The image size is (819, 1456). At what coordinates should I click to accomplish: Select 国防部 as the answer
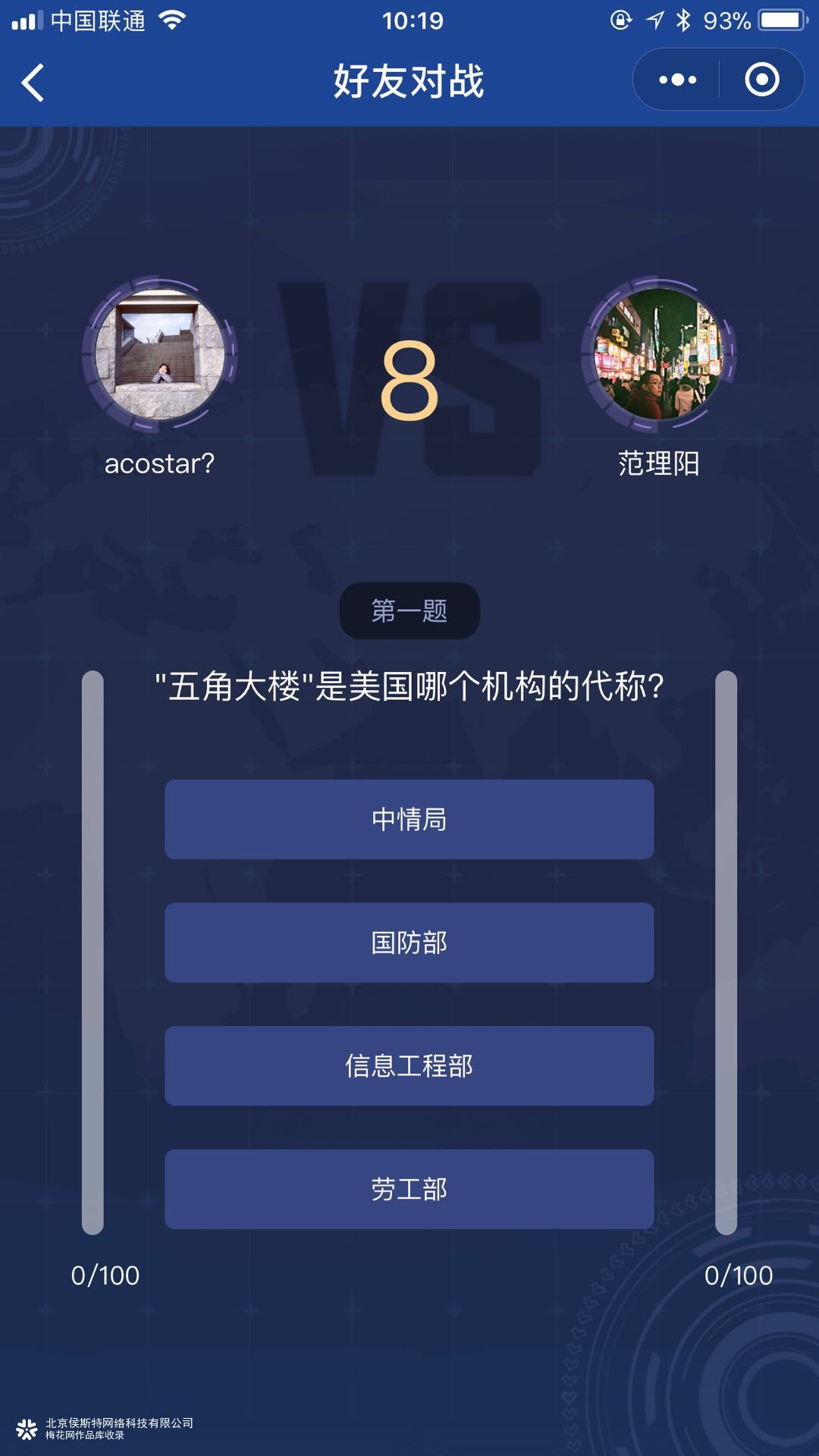(409, 943)
